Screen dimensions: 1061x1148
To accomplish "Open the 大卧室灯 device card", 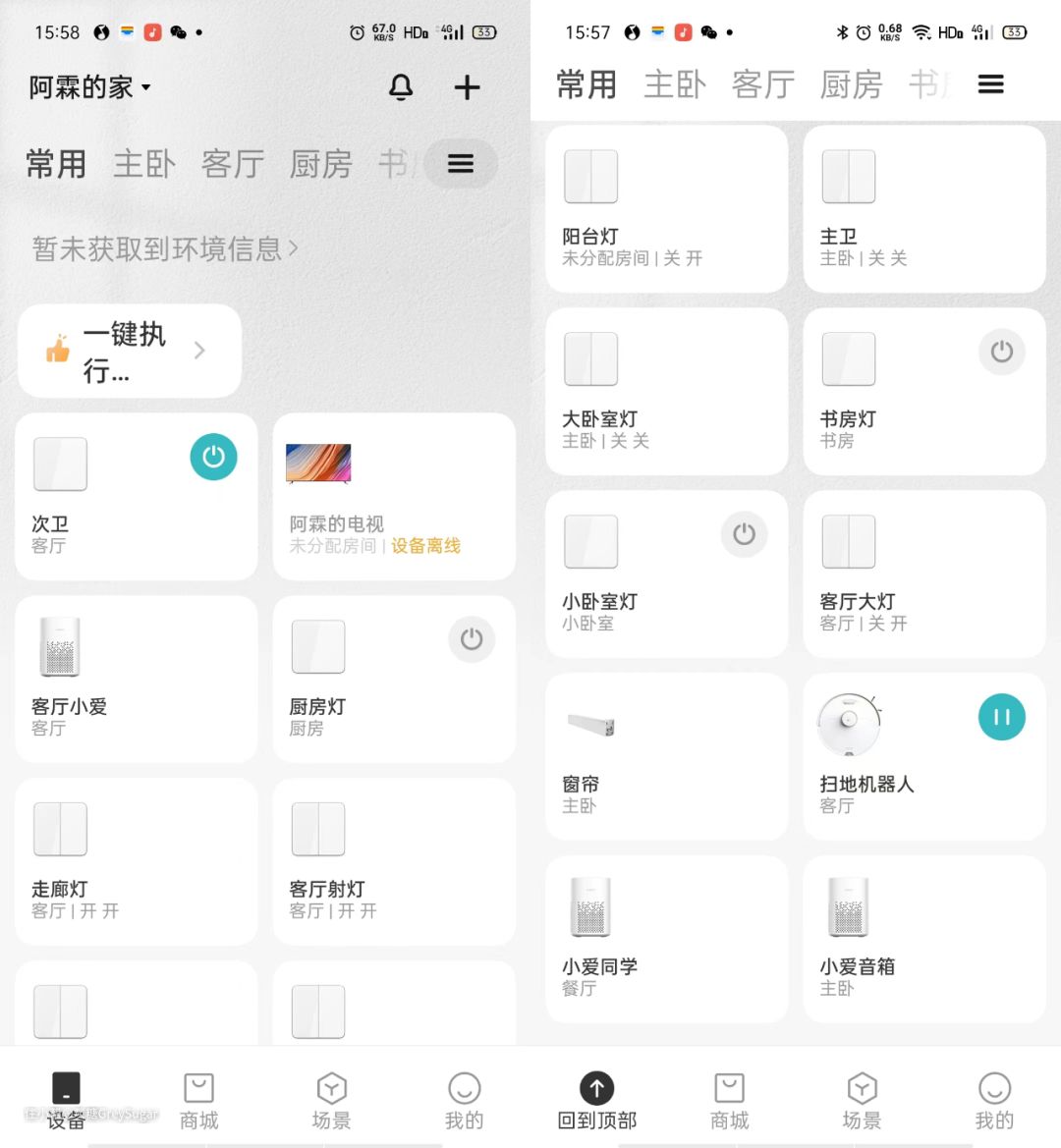I will tap(666, 392).
